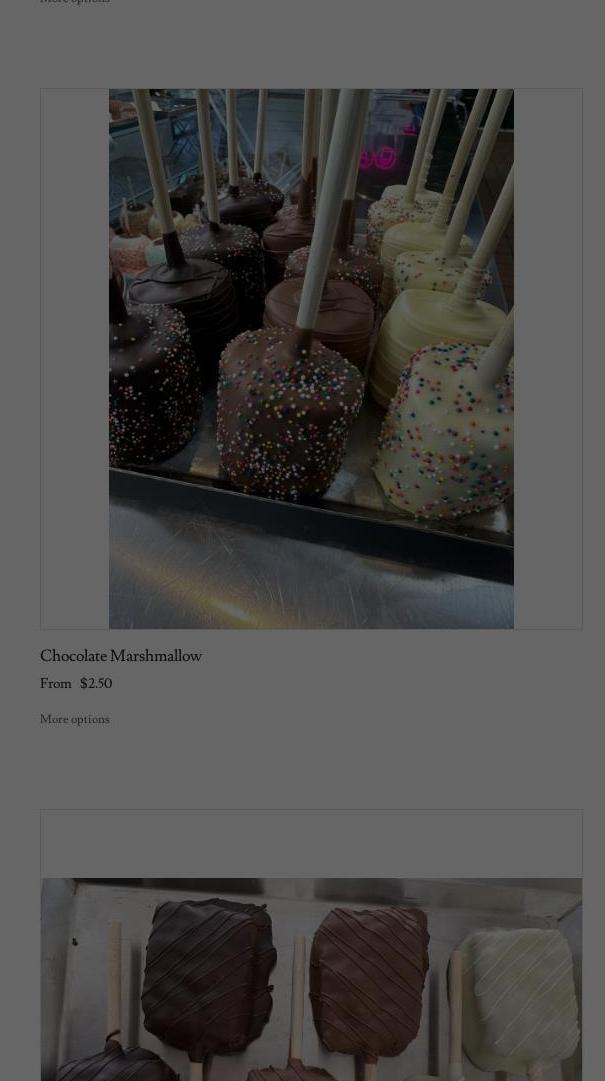Tap More options under Chocolate Marshmallow
Viewport: 605px width, 1081px height.
pos(75,719)
